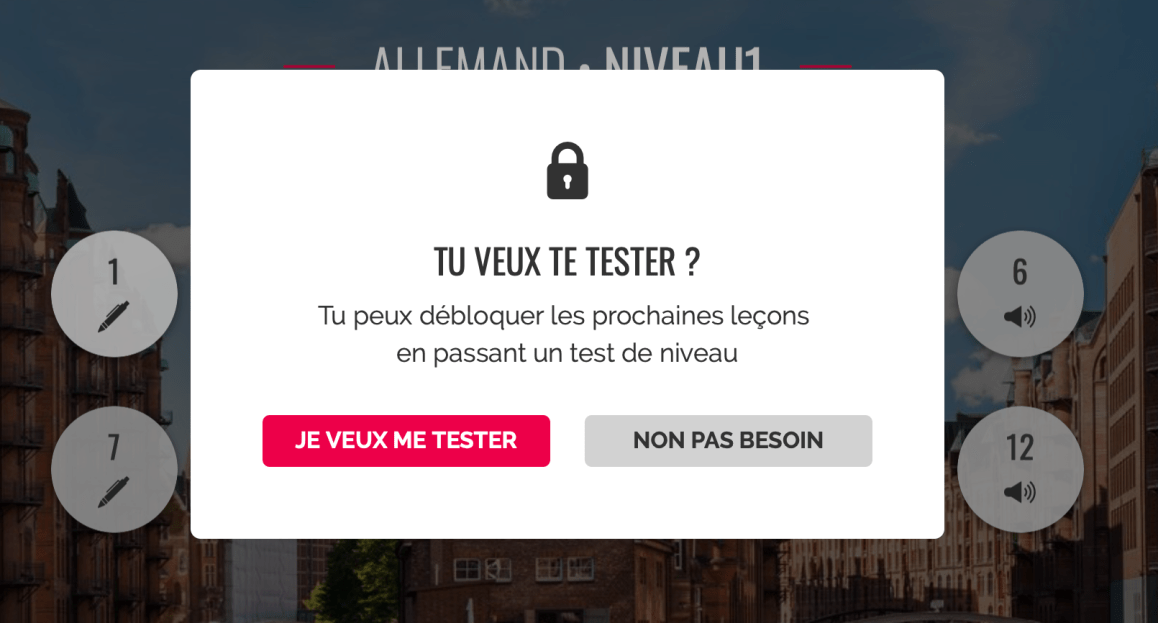Image resolution: width=1158 pixels, height=623 pixels.
Task: Tap the JE VEUX ME TESTER button
Action: [x=406, y=441]
